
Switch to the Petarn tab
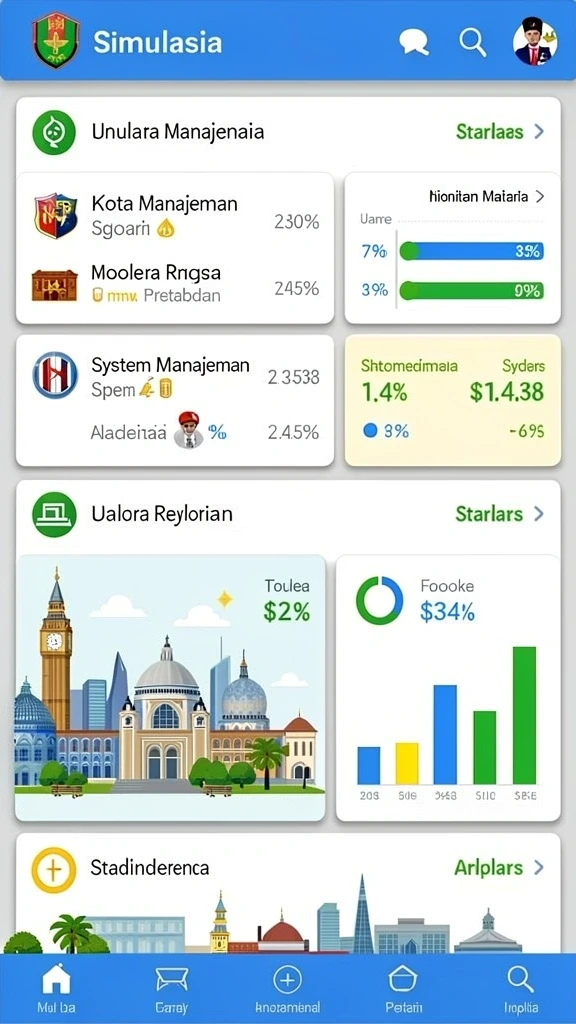(x=403, y=989)
